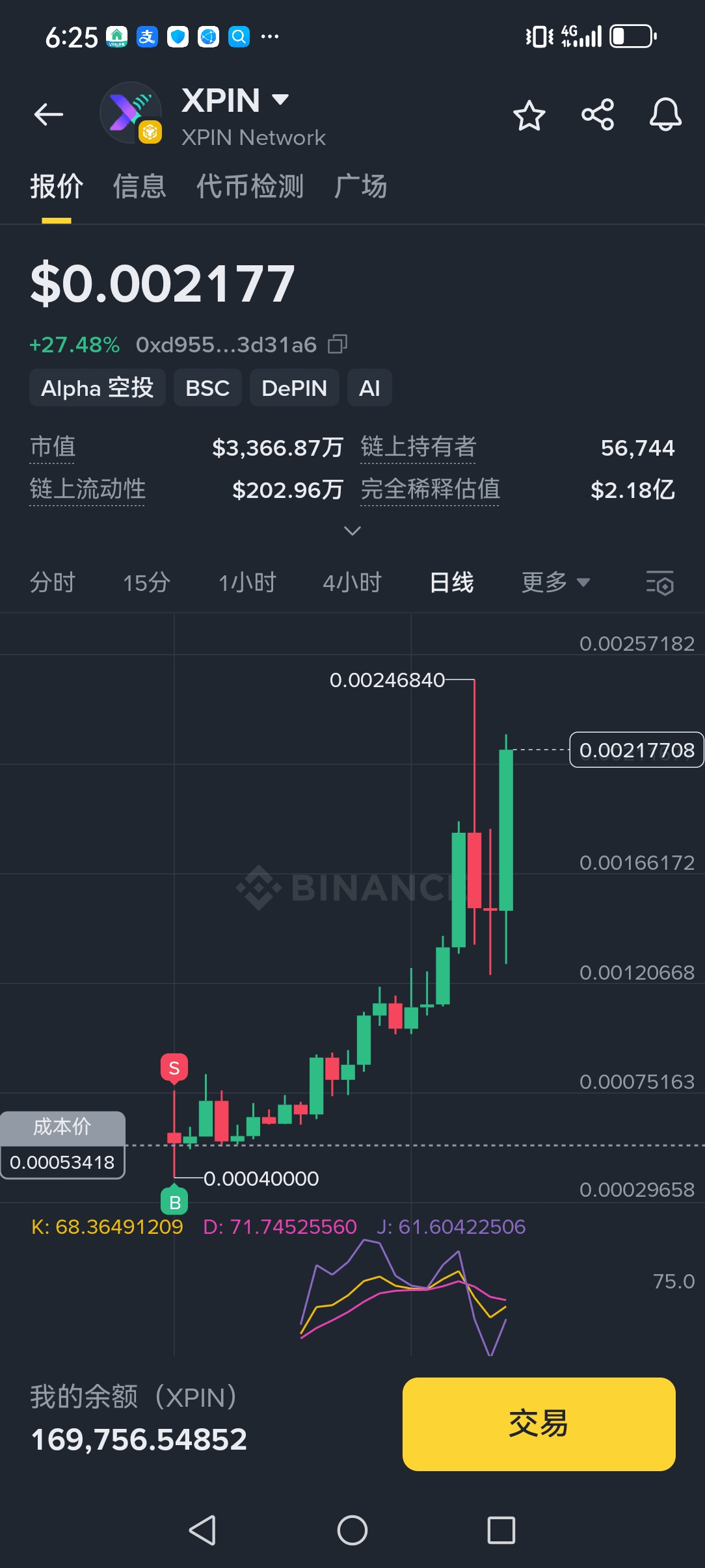Open chart indicator settings icon
The width and height of the screenshot is (705, 1568).
(x=659, y=582)
